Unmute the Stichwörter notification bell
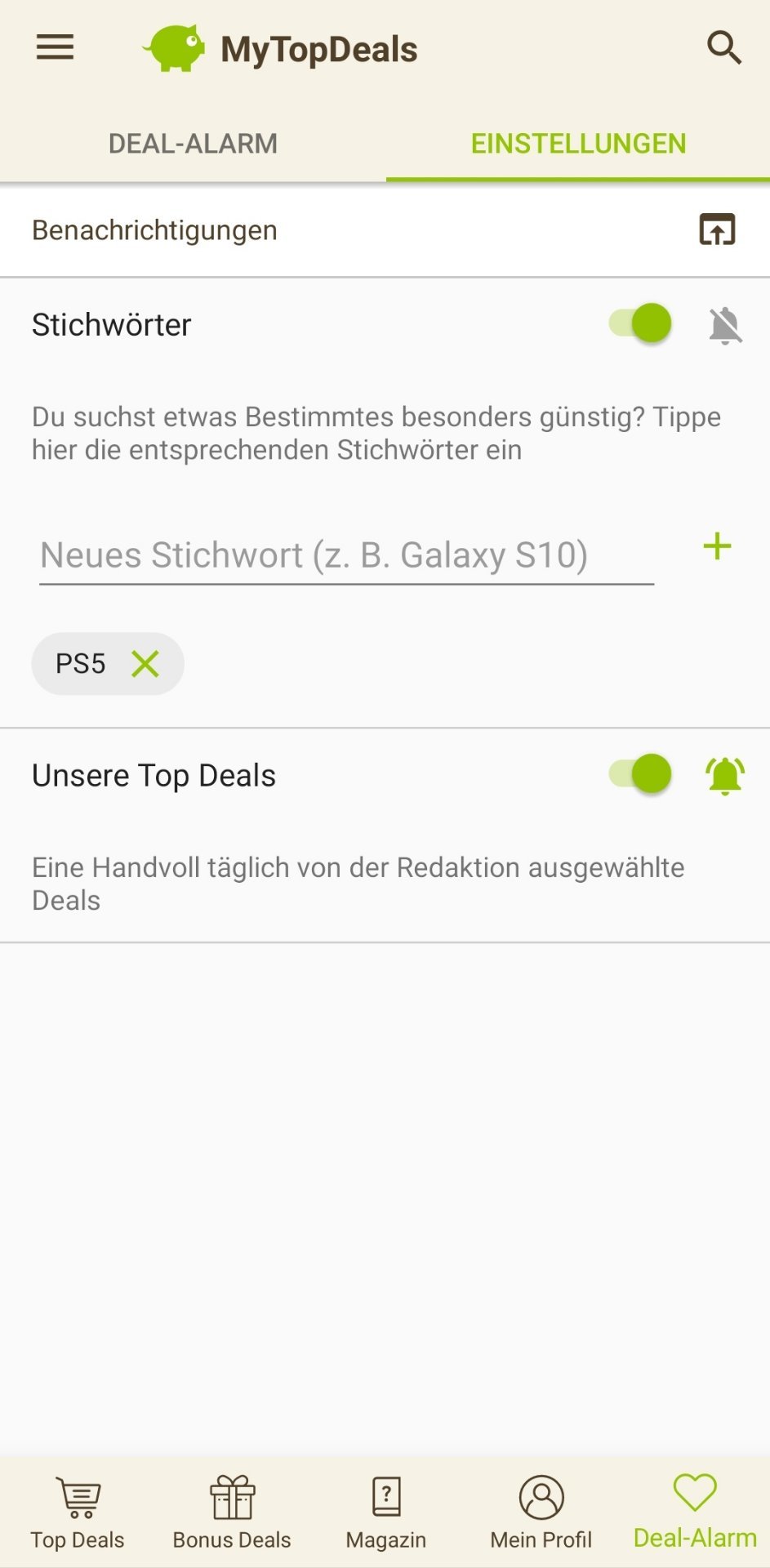The image size is (770, 1568). (x=725, y=325)
